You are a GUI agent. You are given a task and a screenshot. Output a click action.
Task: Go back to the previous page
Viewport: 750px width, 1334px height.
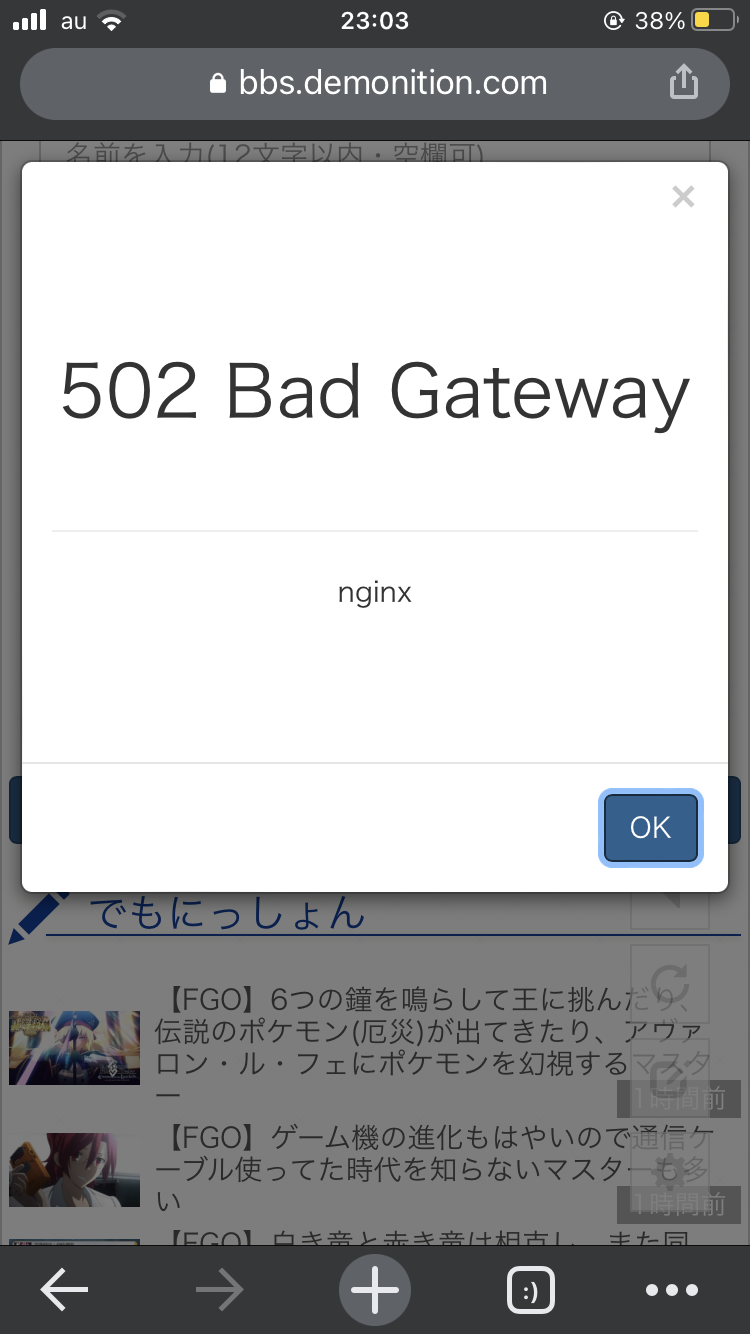coord(64,1291)
